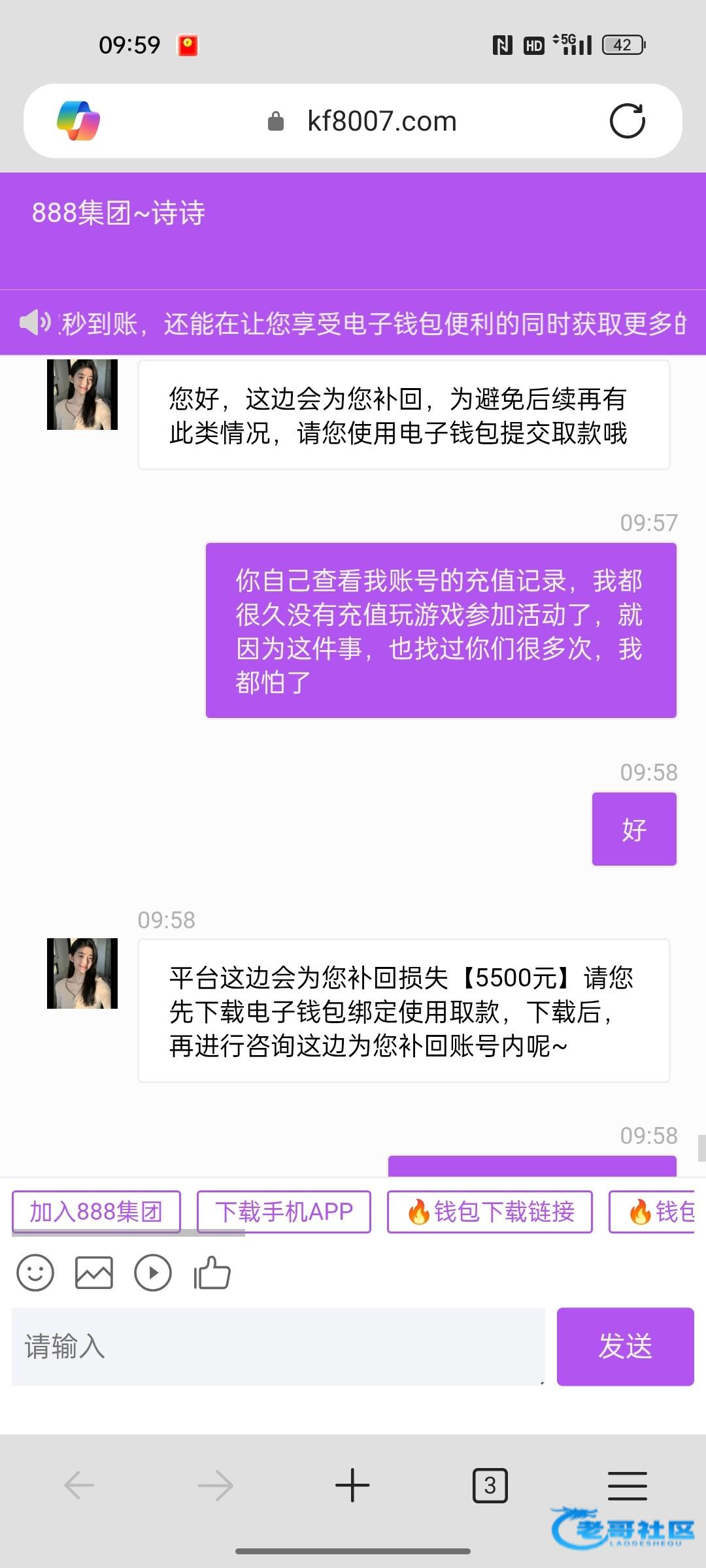This screenshot has width=706, height=1568.
Task: Open the Copilot icon in the address bar
Action: click(x=78, y=121)
